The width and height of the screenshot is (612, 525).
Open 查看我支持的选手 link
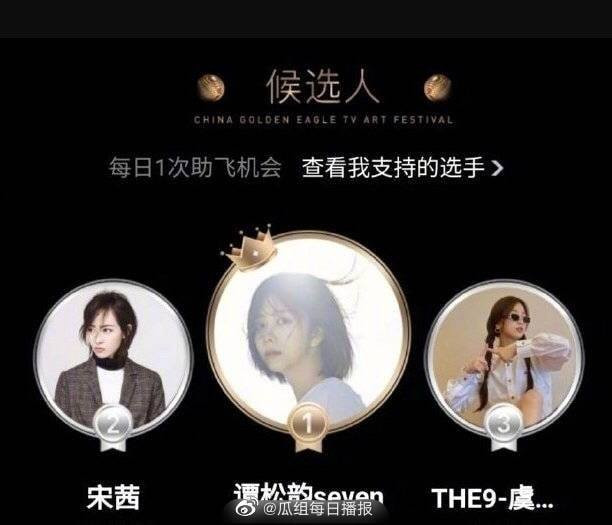402,167
